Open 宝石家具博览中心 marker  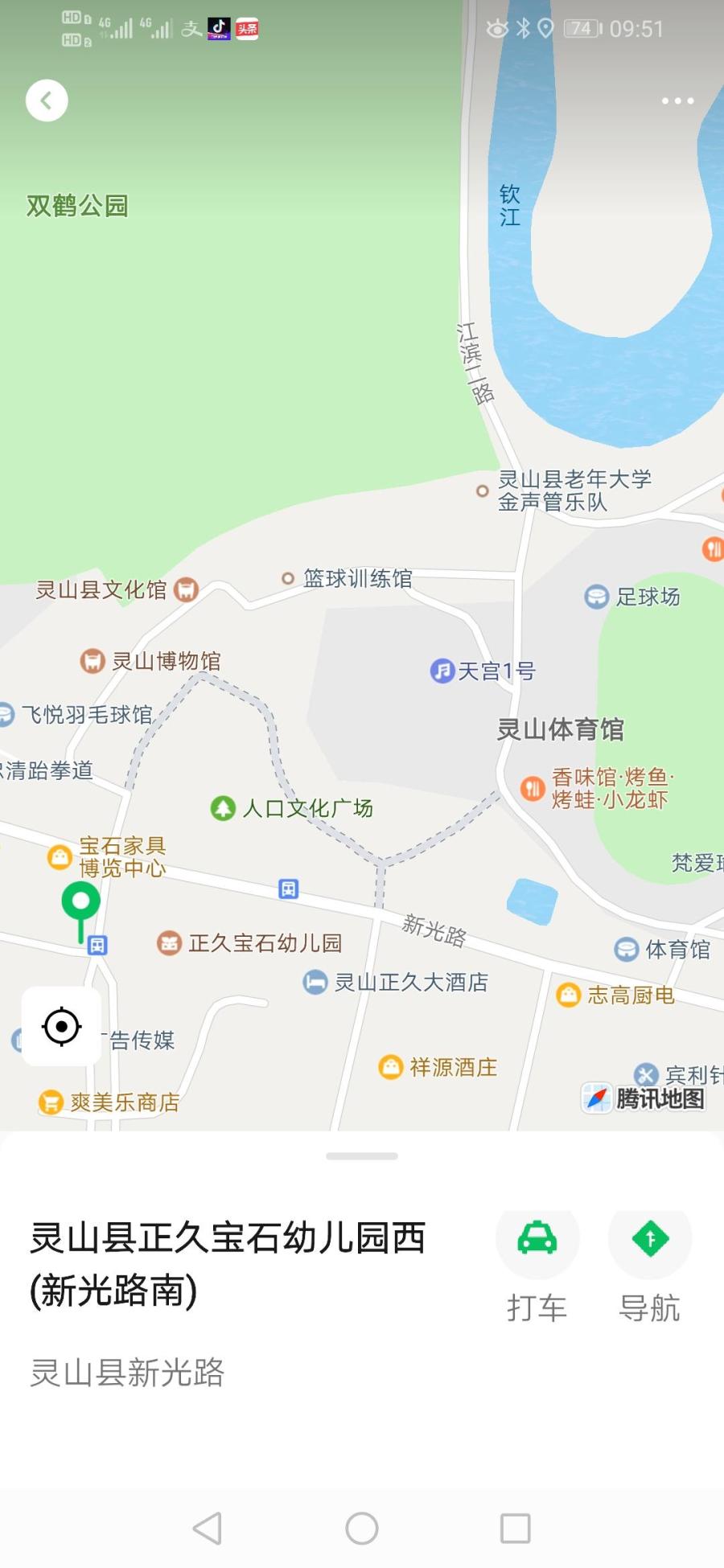[x=60, y=856]
